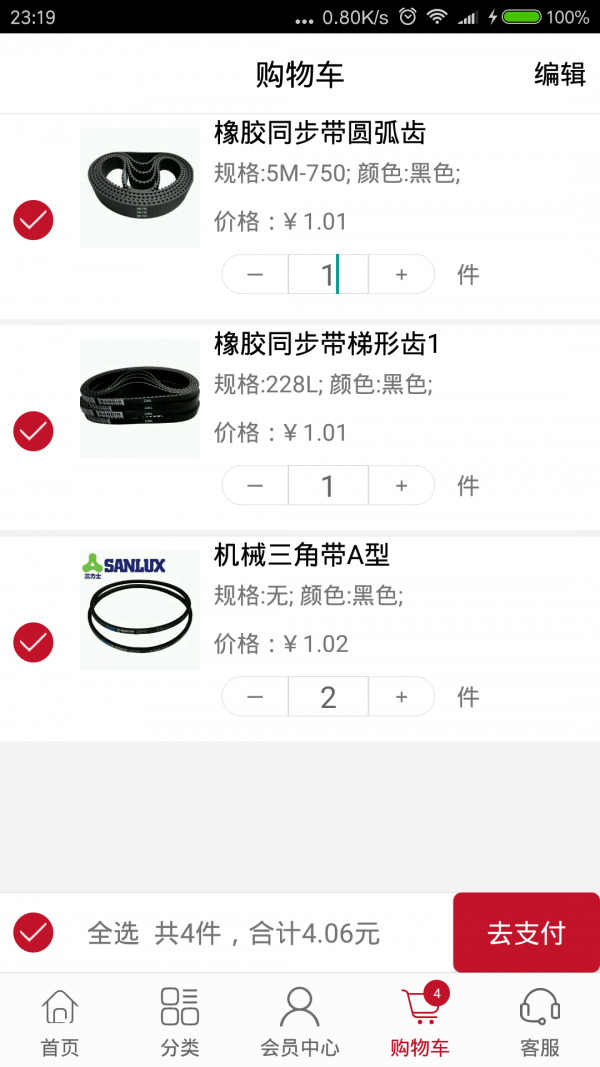
Task: Toggle the 全选 select-all checkbox
Action: [33, 933]
